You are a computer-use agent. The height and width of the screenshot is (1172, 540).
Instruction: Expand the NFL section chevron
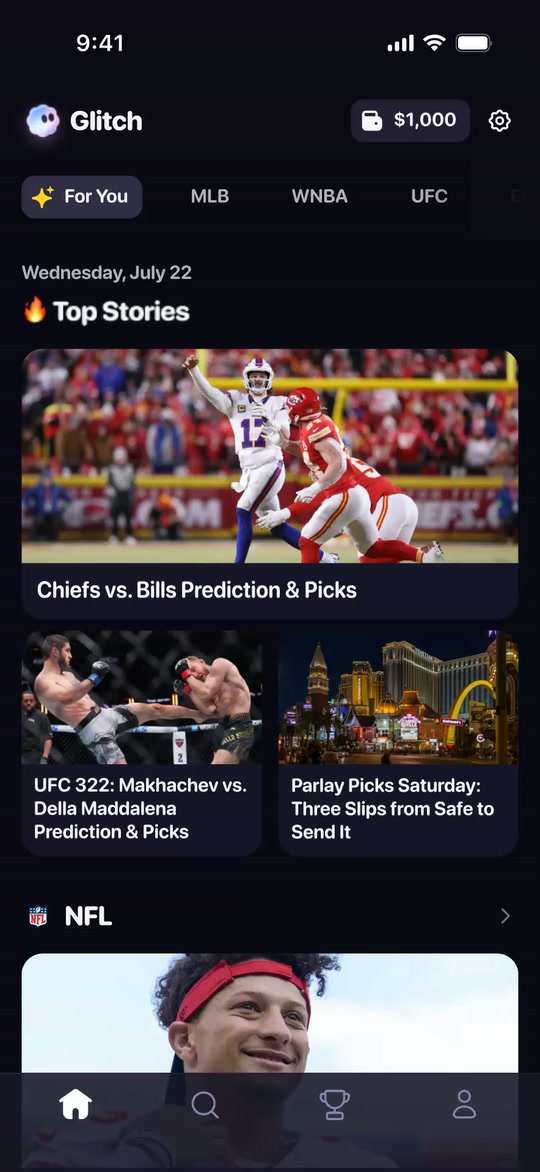click(x=506, y=916)
